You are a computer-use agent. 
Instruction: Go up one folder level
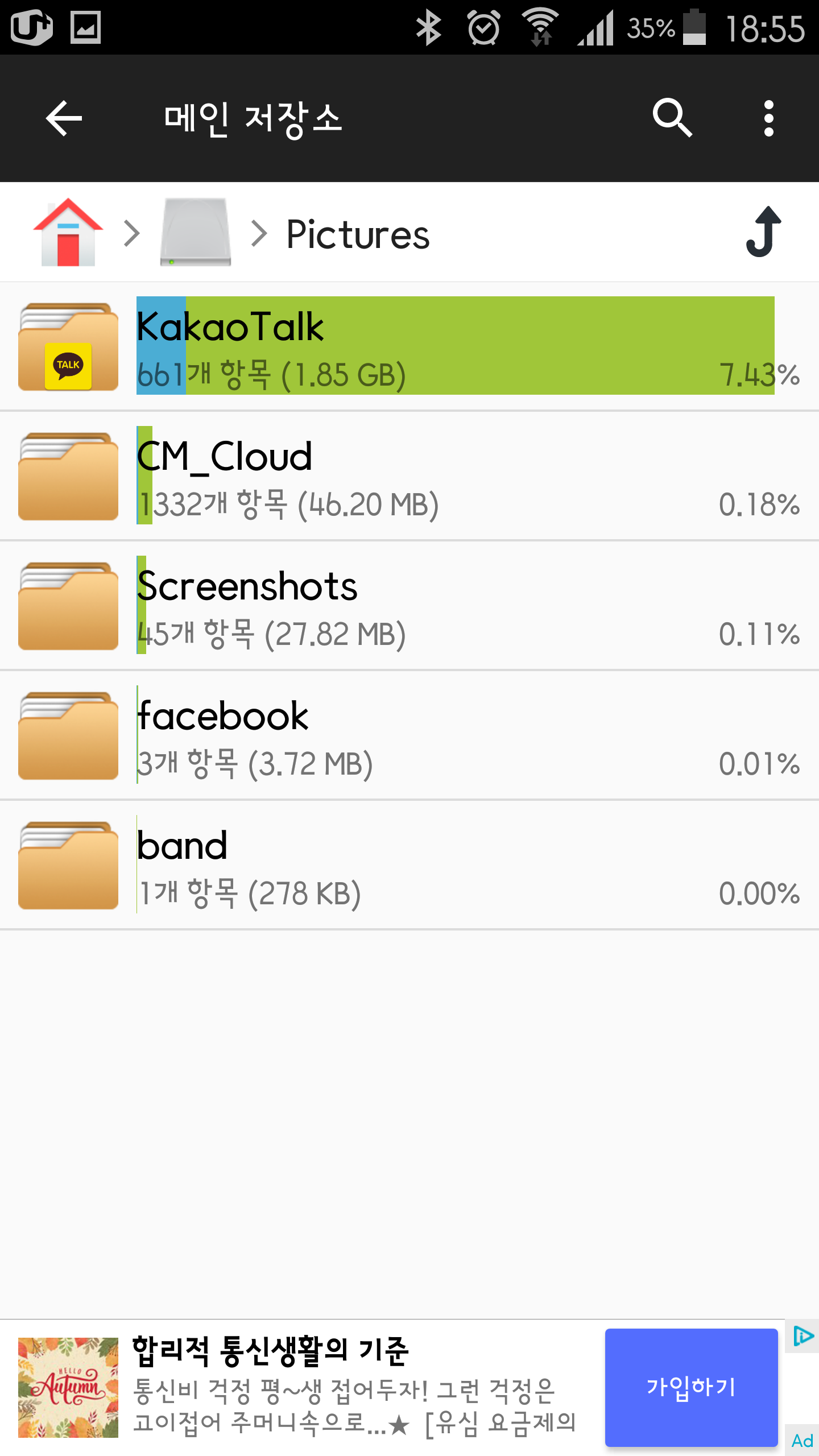coord(764,232)
